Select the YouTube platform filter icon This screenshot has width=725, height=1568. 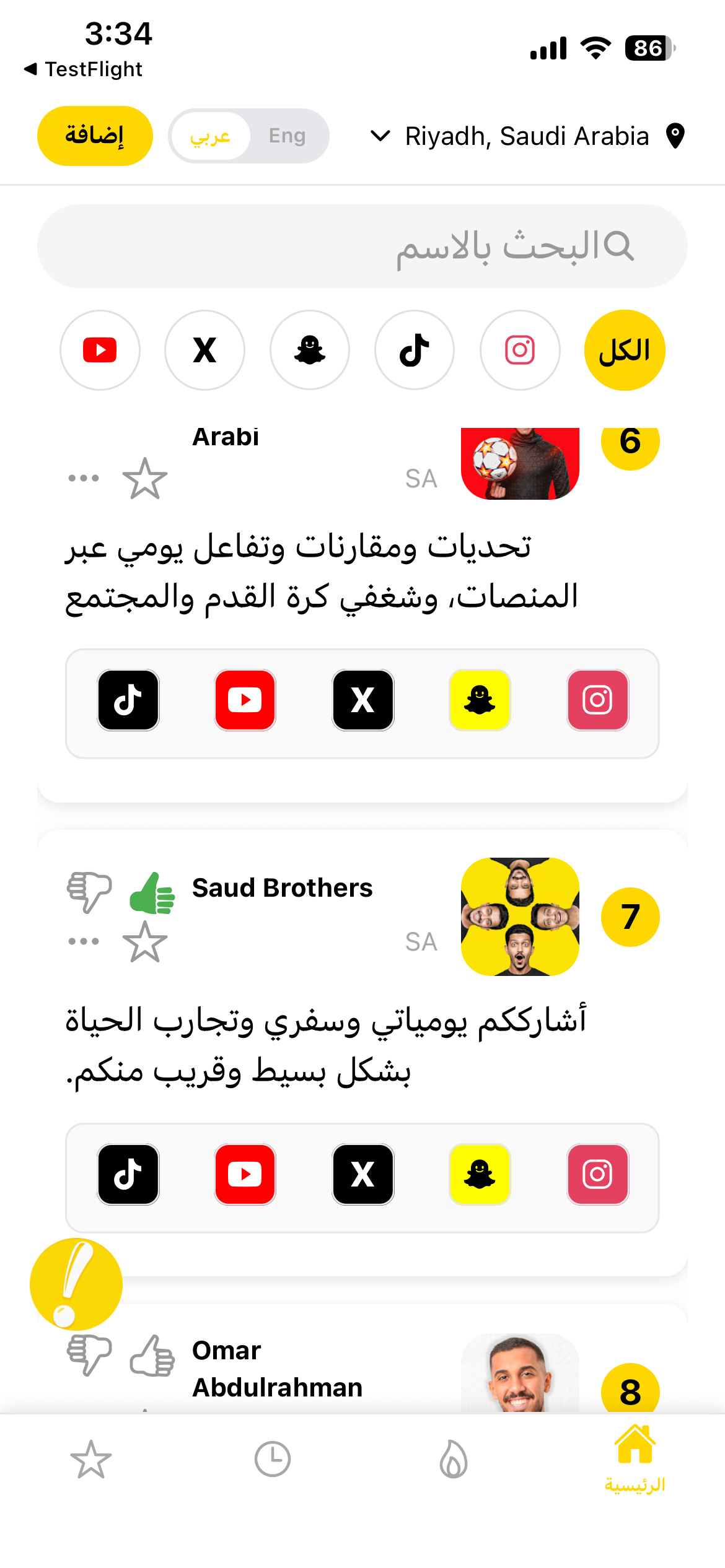point(100,350)
